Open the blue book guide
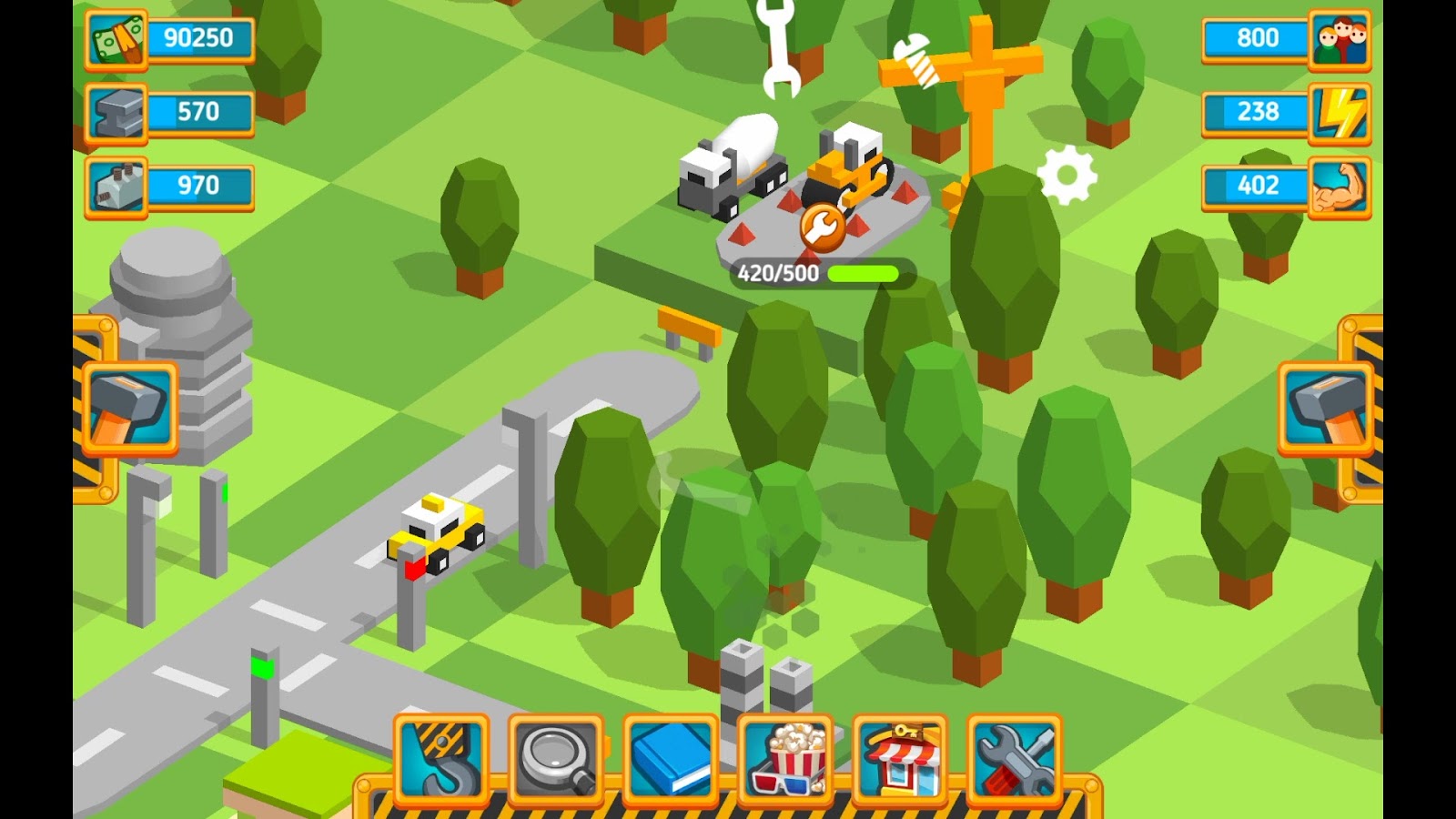This screenshot has width=1456, height=819. tap(671, 759)
